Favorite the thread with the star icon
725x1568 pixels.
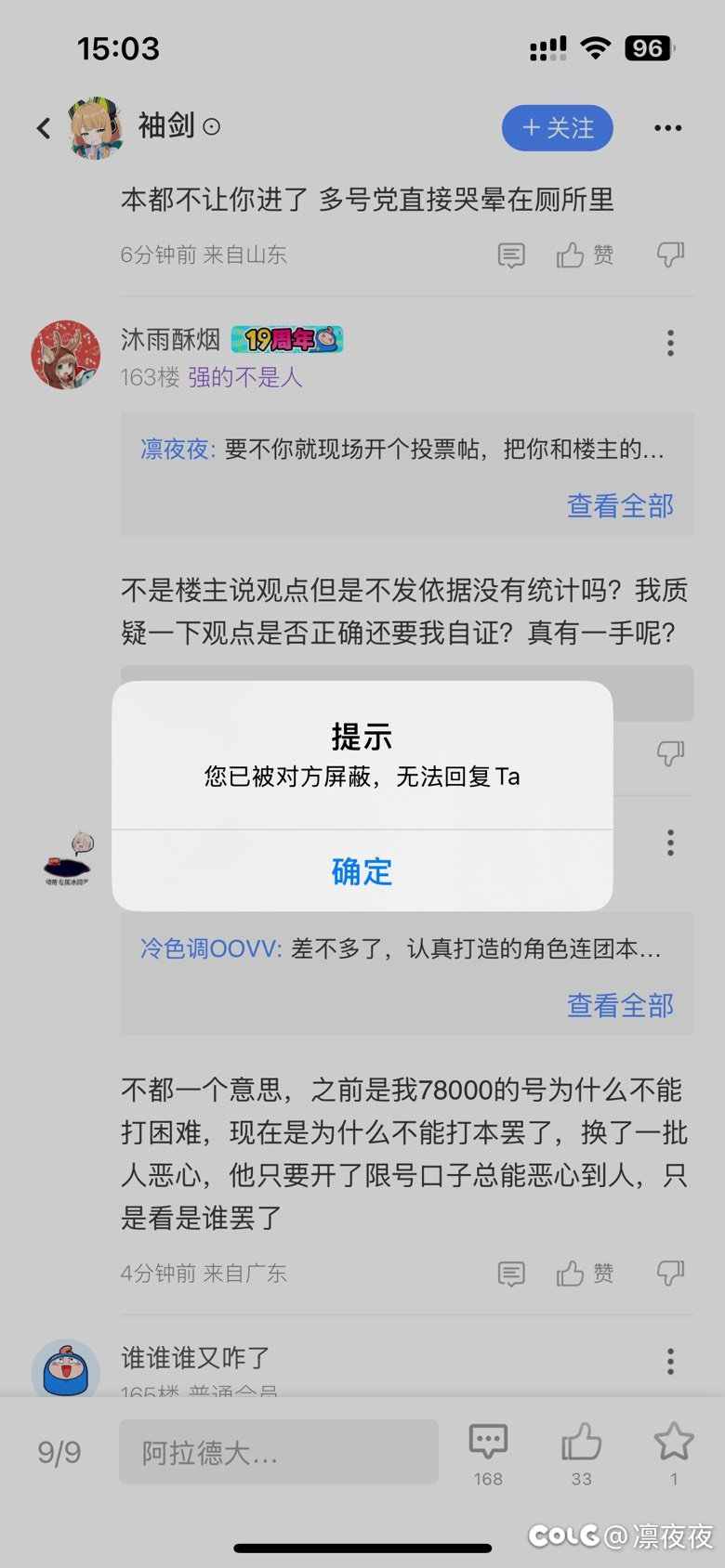pyautogui.click(x=674, y=1454)
